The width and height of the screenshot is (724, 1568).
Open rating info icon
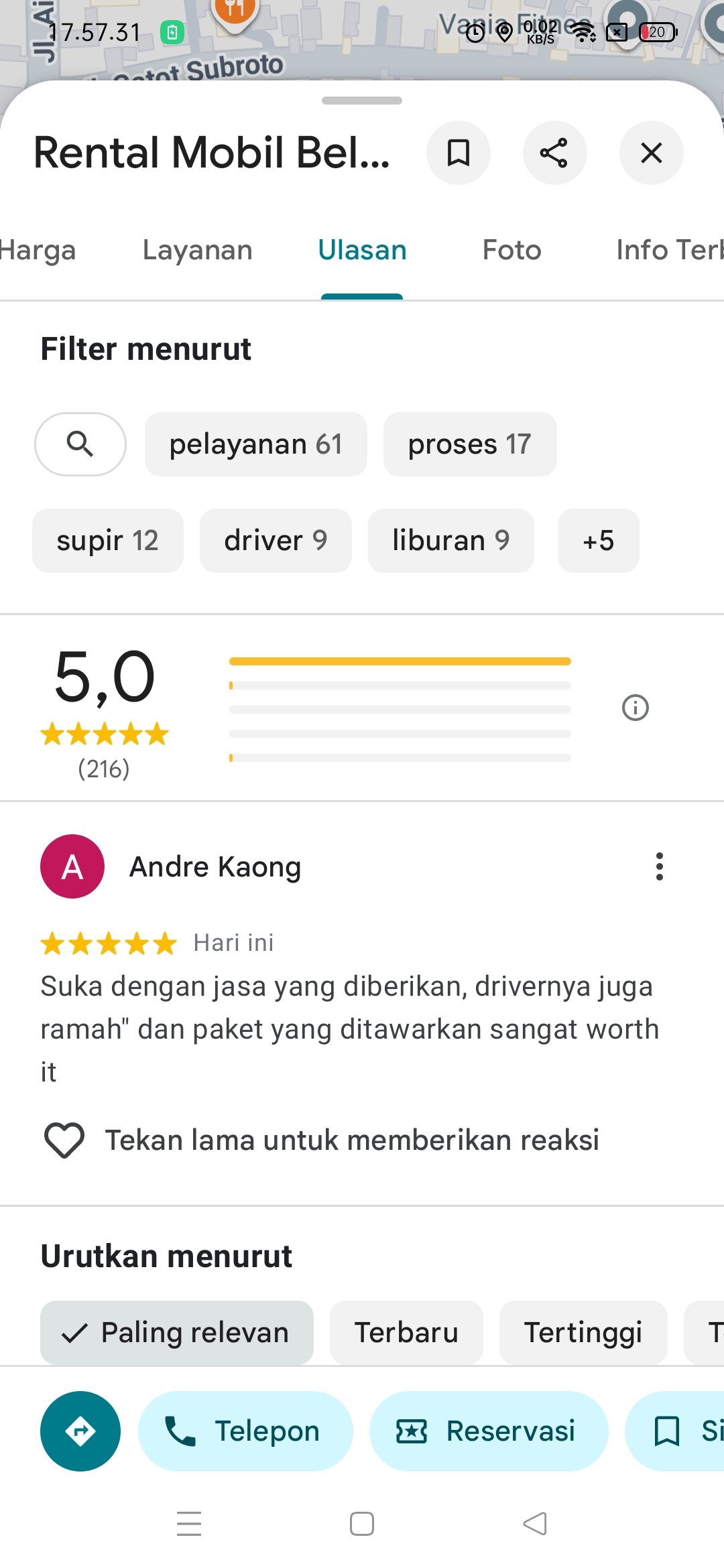(x=635, y=708)
